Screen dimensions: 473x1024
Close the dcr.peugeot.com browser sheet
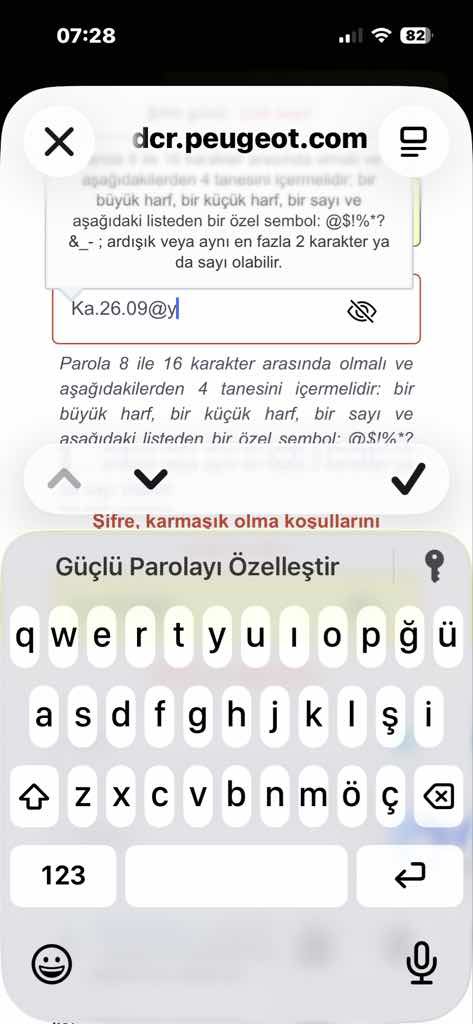(59, 141)
